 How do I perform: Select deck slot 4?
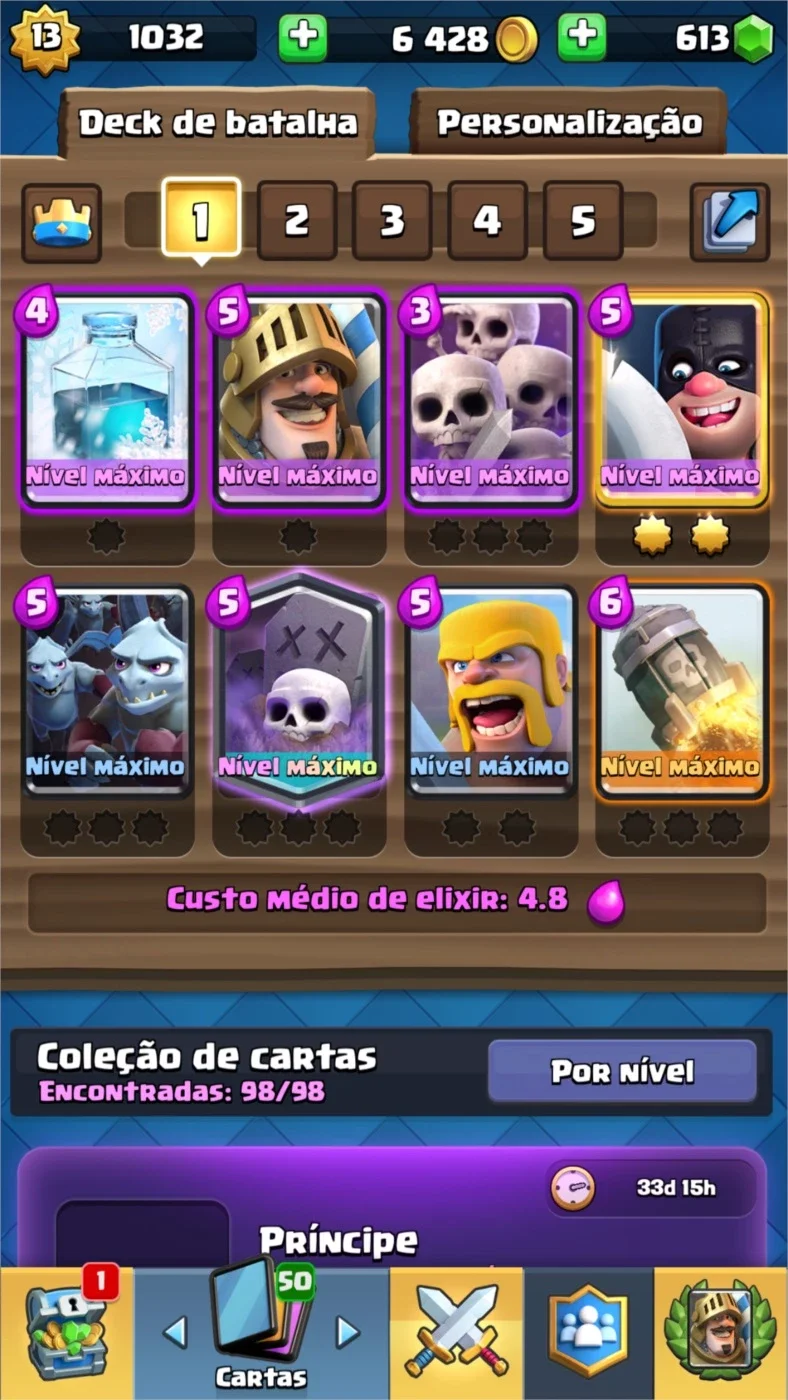(487, 220)
